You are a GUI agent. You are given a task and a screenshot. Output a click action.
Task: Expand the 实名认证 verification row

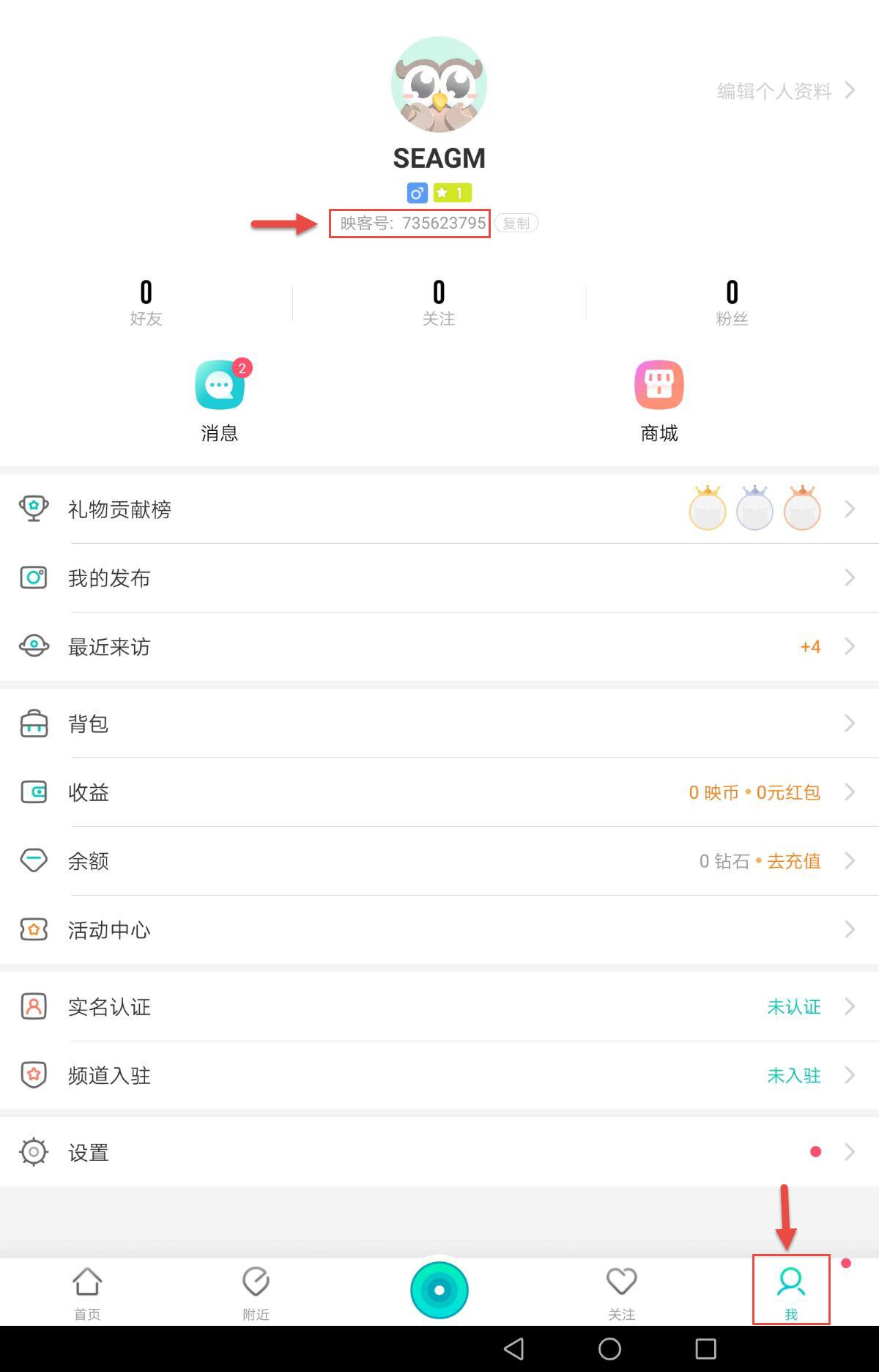tap(439, 1006)
